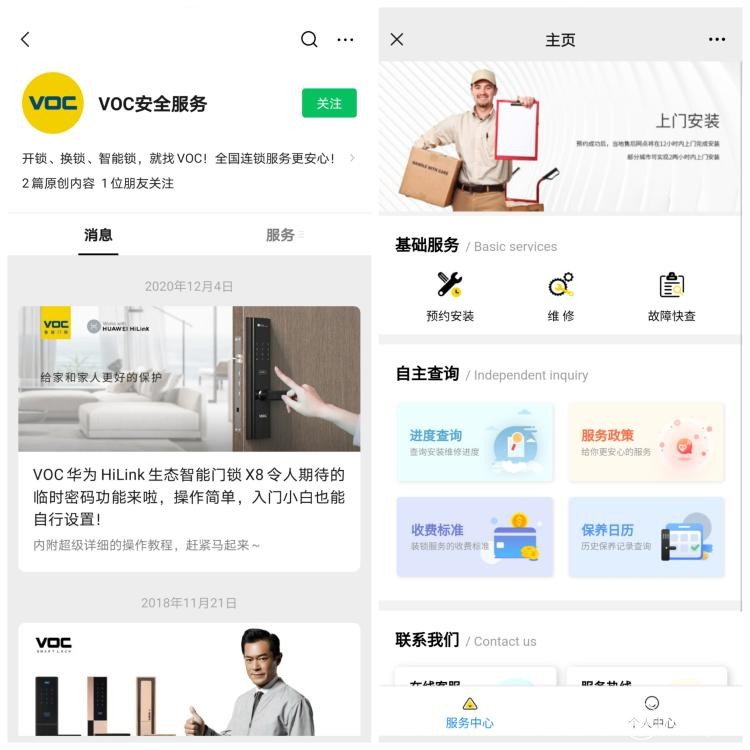The image size is (750, 750).
Task: View the 收费标准 card
Action: pyautogui.click(x=475, y=537)
